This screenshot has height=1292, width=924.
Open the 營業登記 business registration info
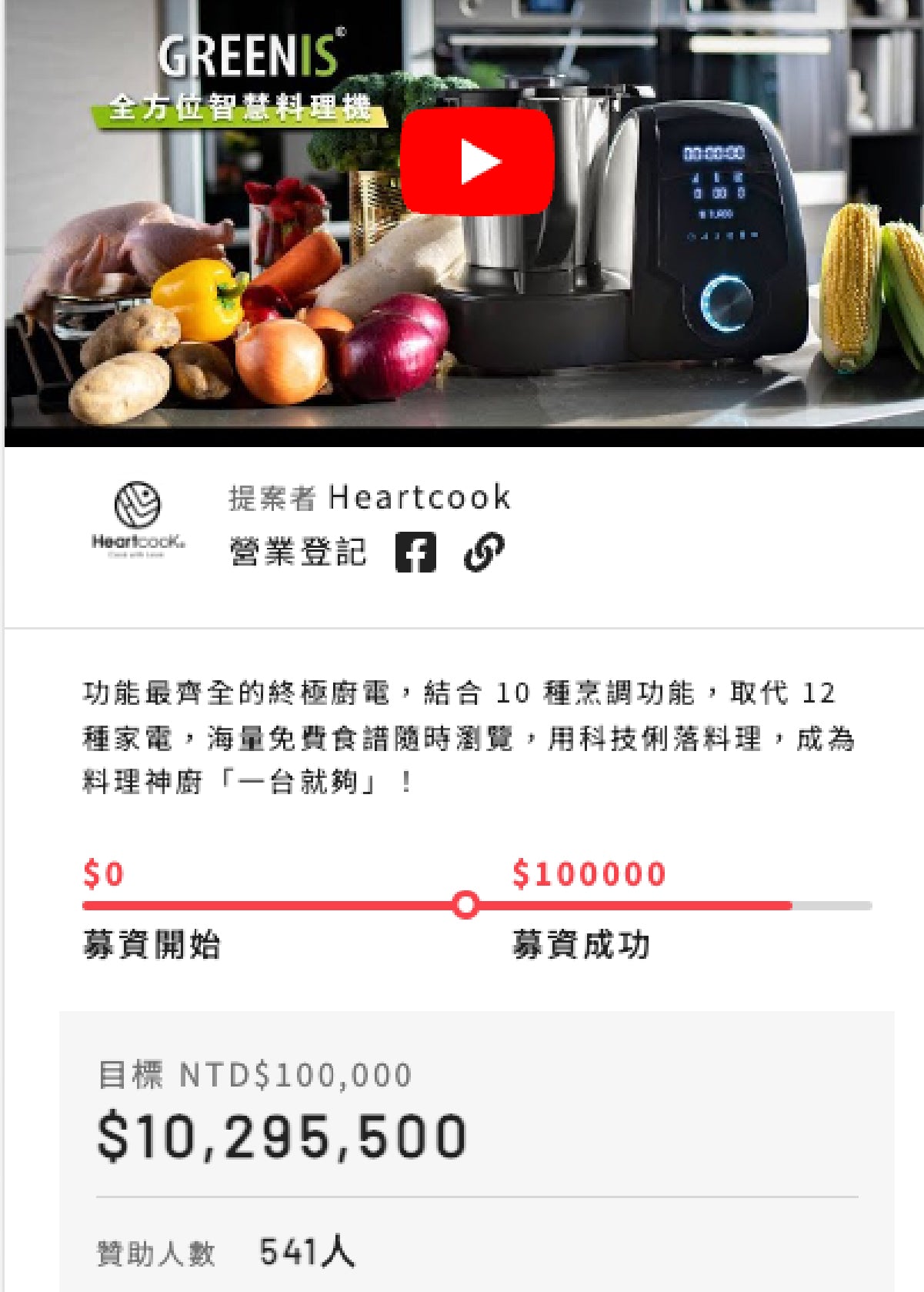[299, 552]
